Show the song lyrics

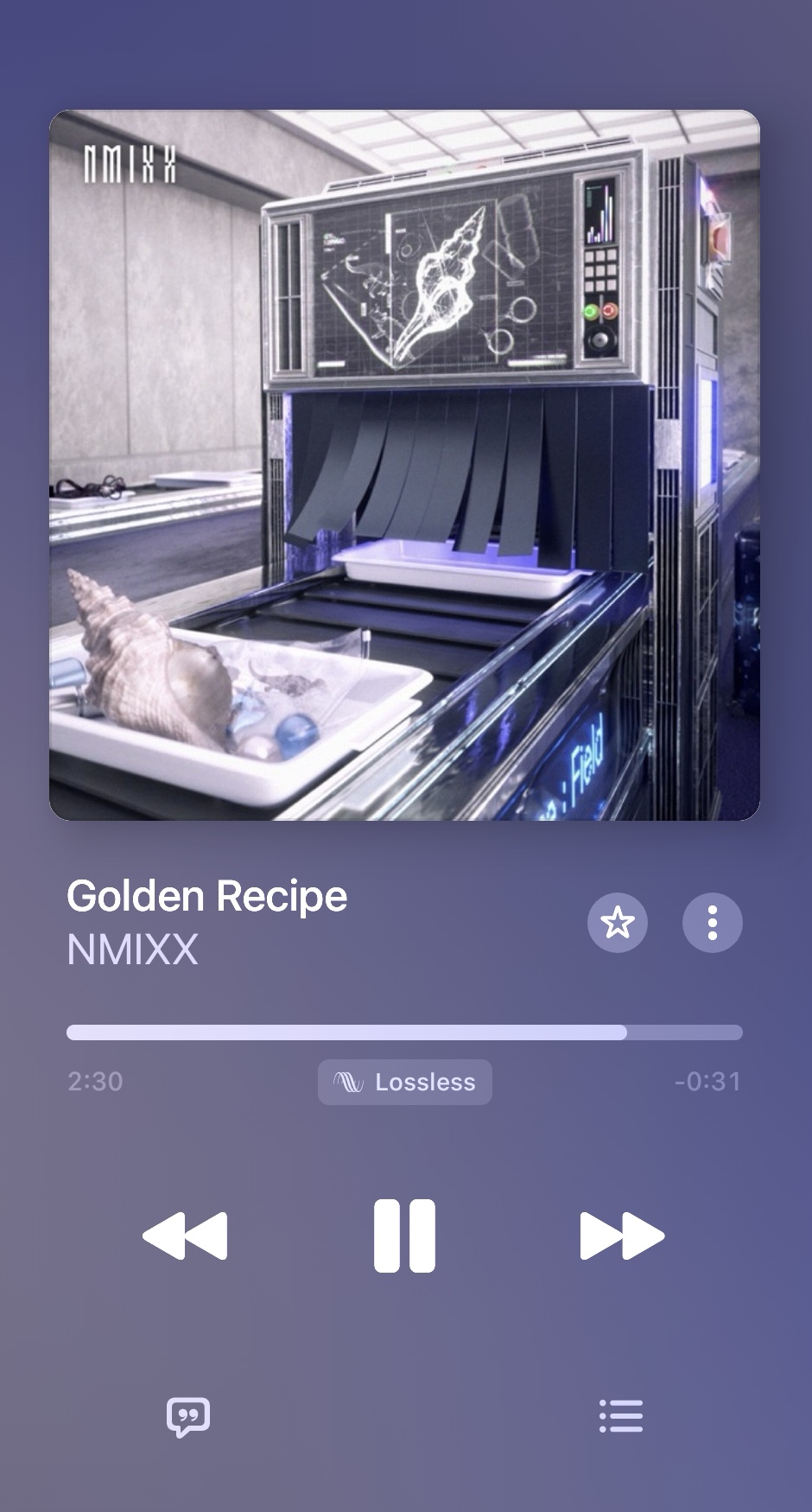pyautogui.click(x=188, y=1417)
